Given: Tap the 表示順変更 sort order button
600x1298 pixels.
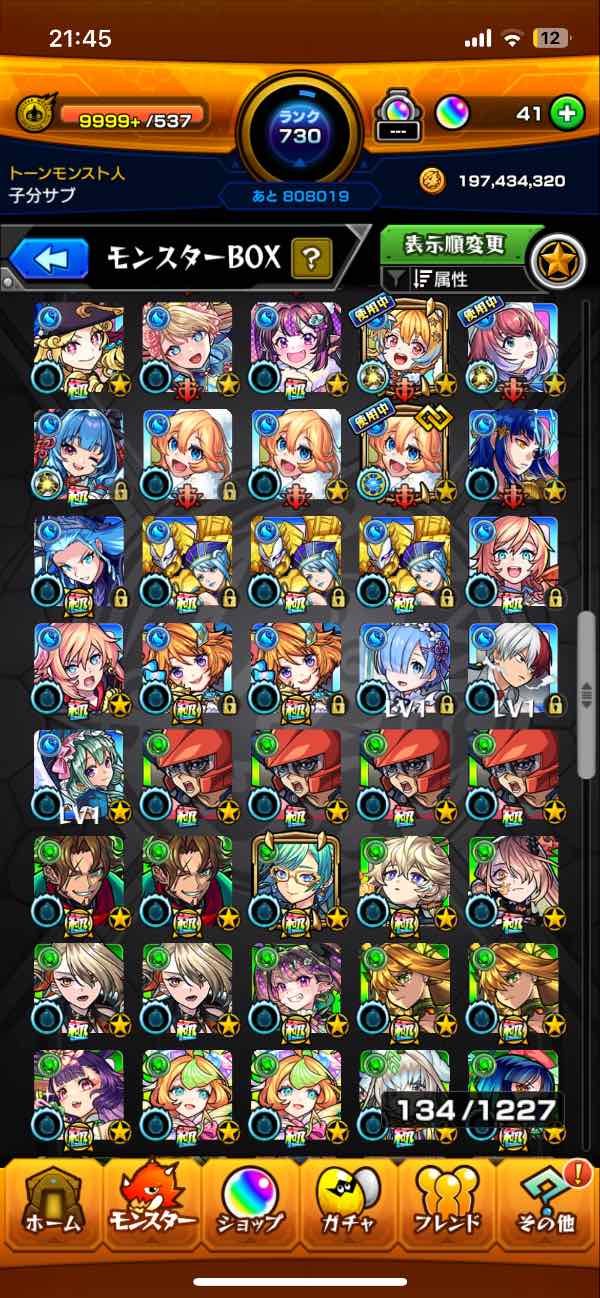Looking at the screenshot, I should [455, 244].
